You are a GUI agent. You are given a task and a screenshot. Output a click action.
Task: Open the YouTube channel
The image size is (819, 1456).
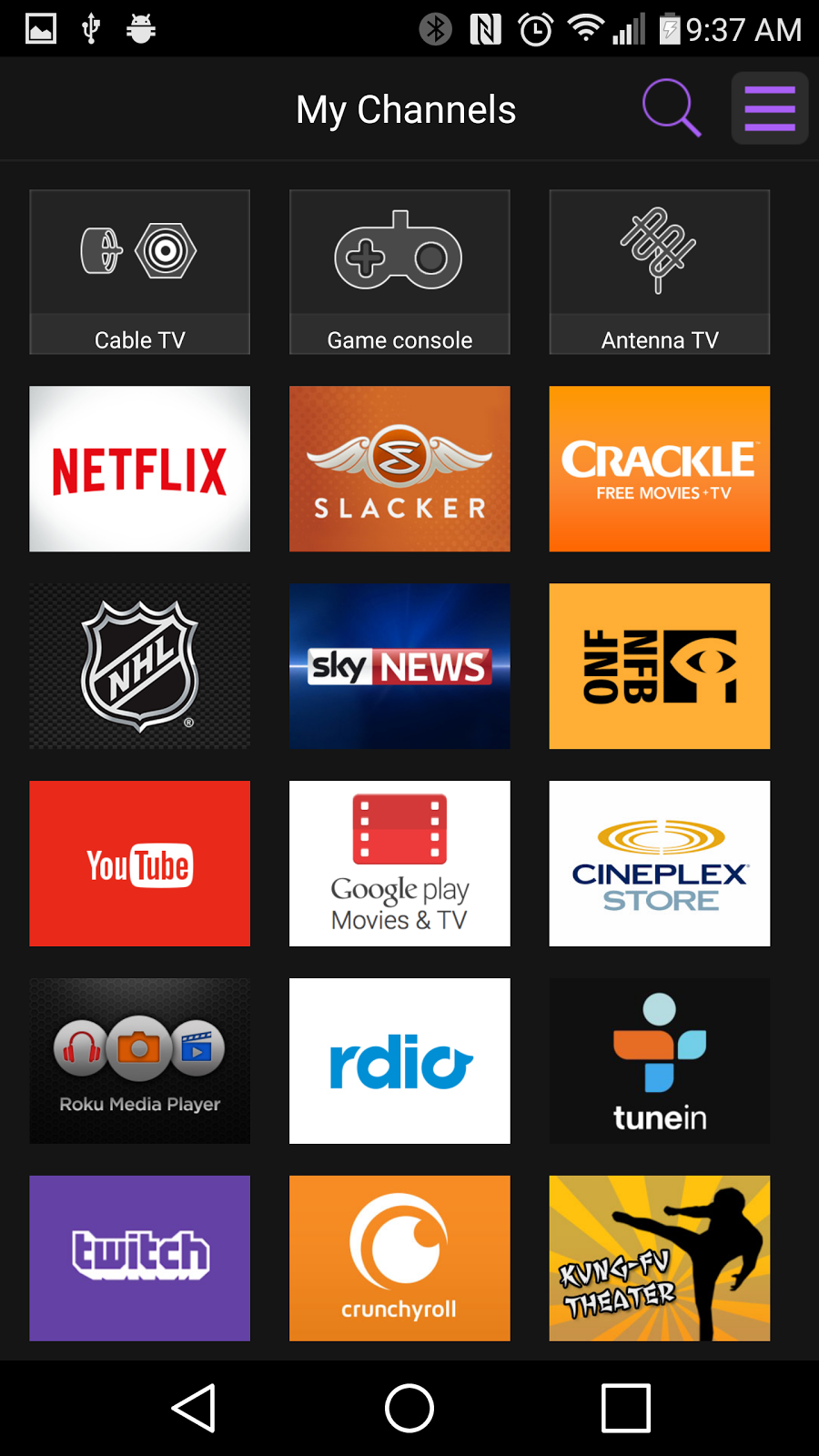click(139, 863)
